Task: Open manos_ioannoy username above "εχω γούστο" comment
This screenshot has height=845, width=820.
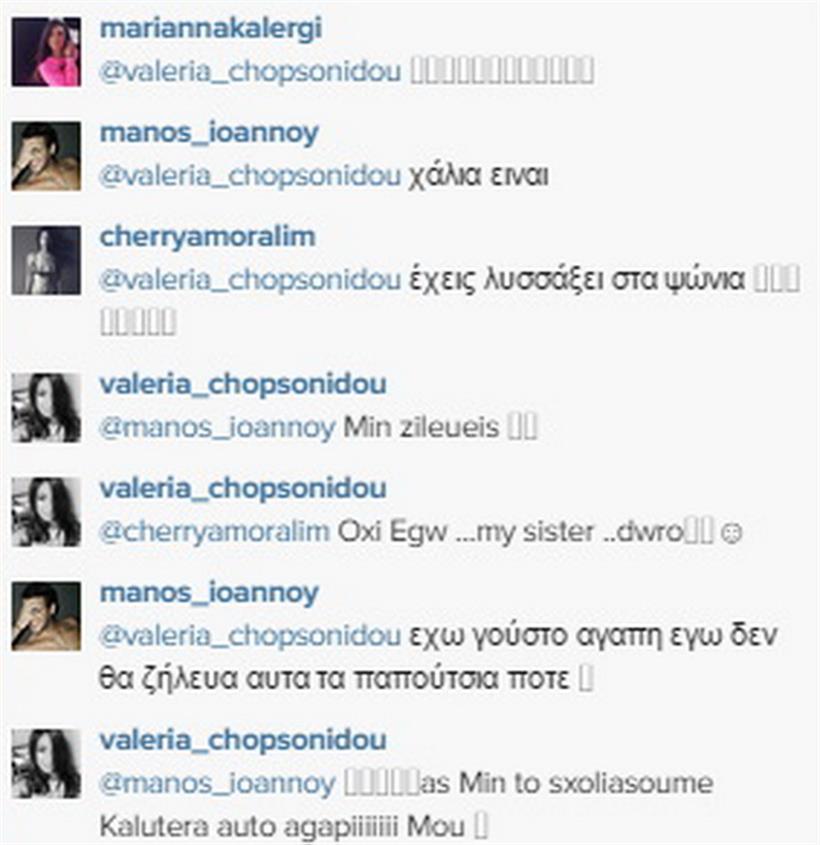Action: tap(208, 594)
